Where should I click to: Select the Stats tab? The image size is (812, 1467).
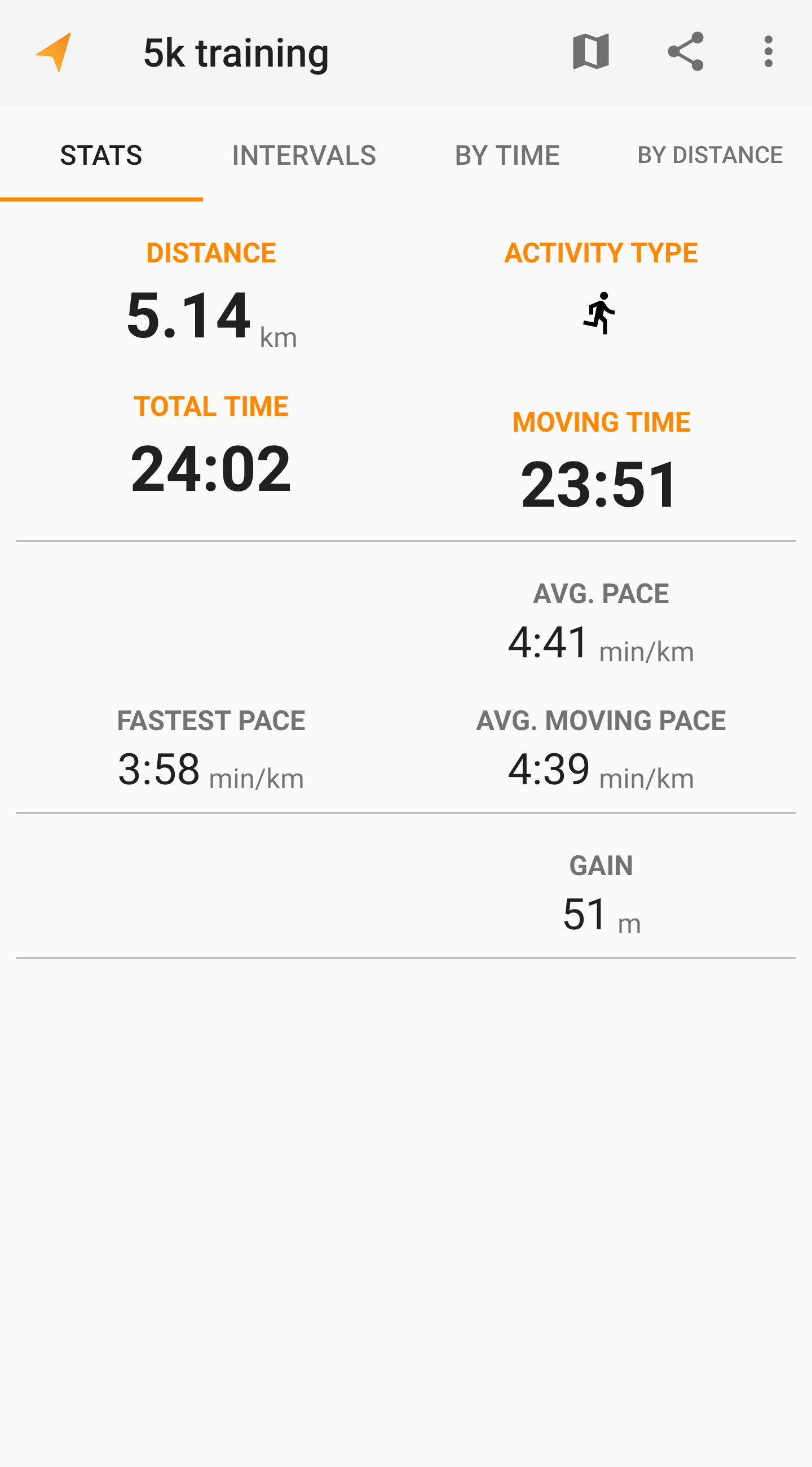(101, 155)
